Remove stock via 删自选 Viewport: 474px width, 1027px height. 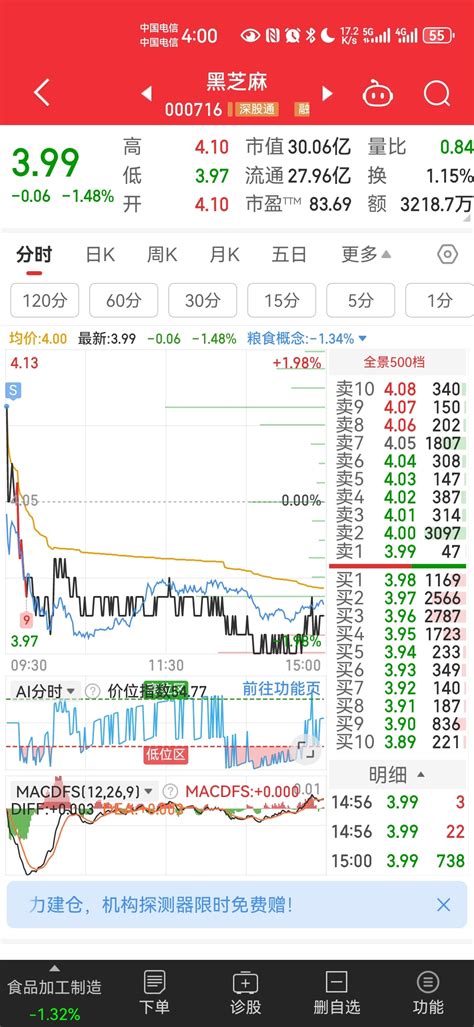click(x=337, y=993)
